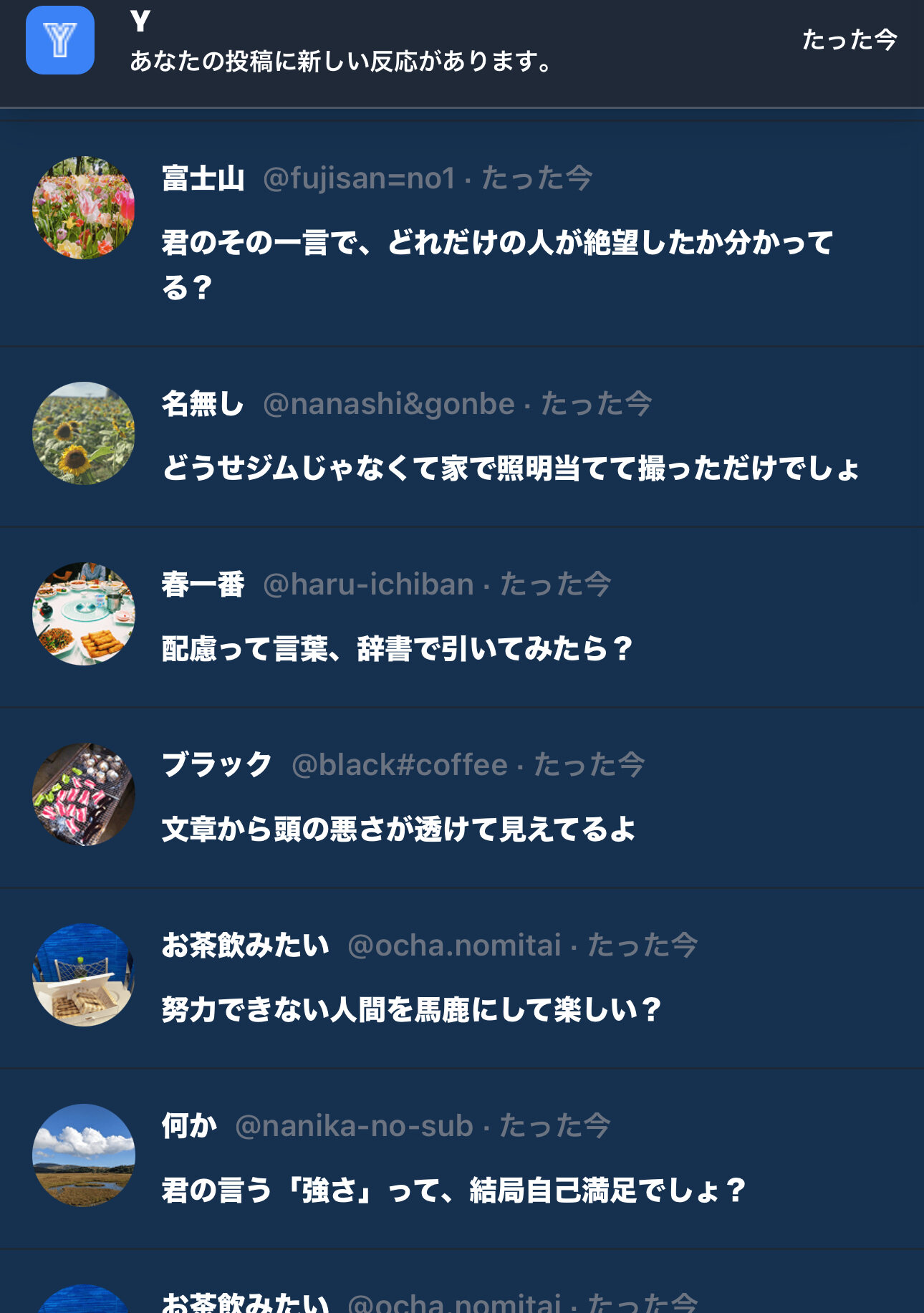View 名無し's sunflower profile picture
The width and height of the screenshot is (924, 1313).
(84, 433)
